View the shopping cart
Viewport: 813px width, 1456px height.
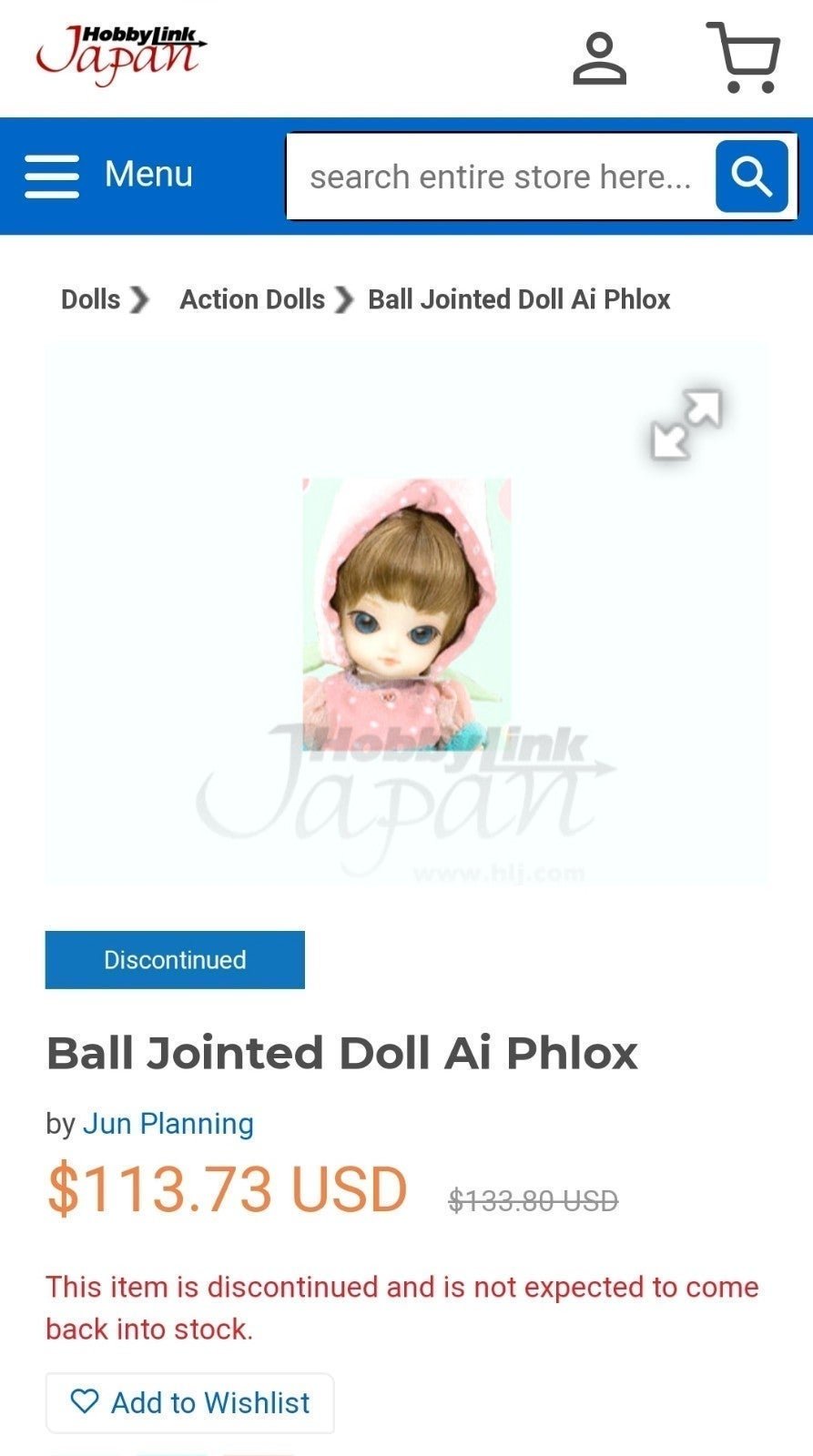click(x=743, y=57)
